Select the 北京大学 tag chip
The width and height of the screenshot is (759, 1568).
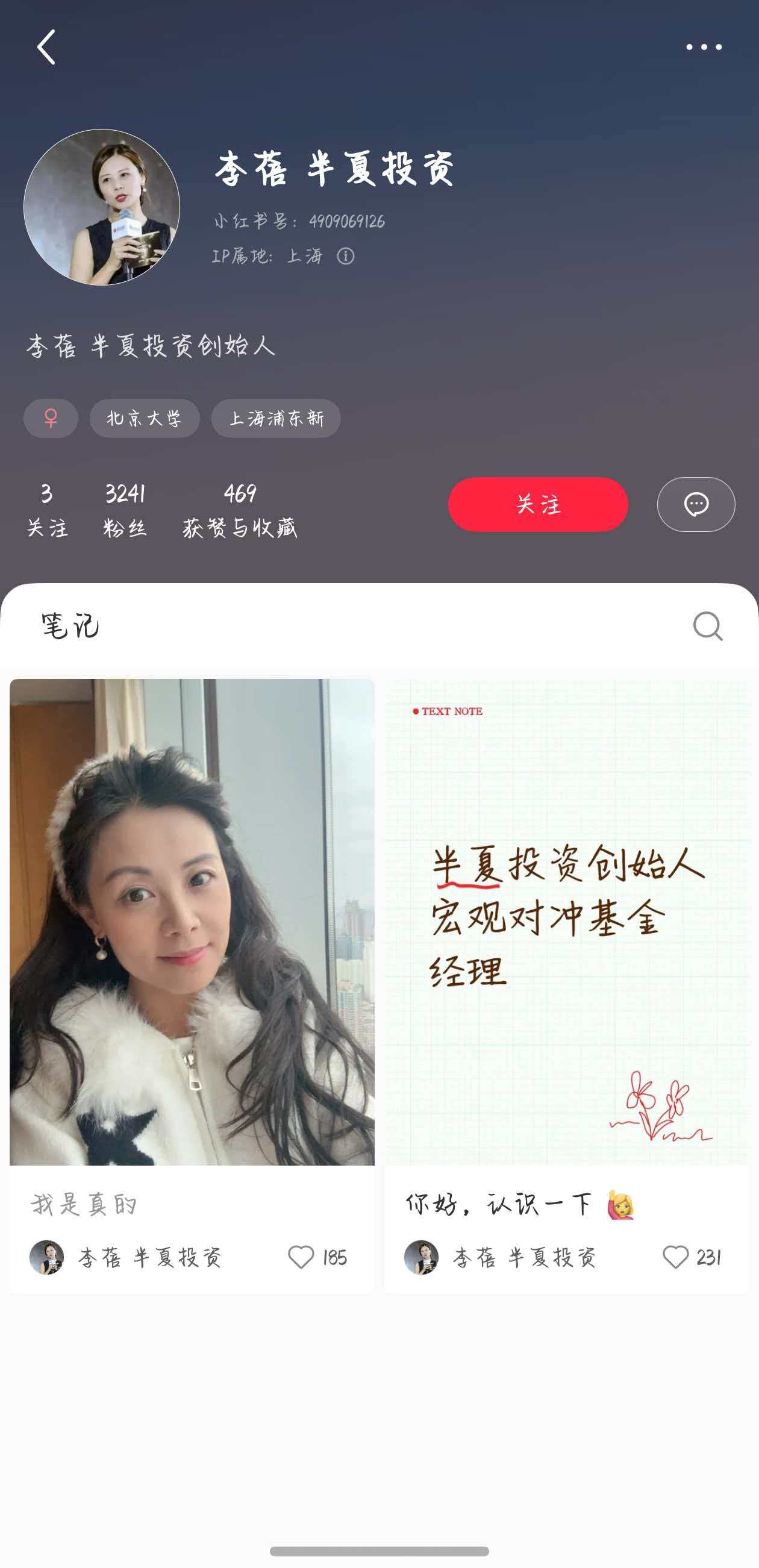coord(144,418)
